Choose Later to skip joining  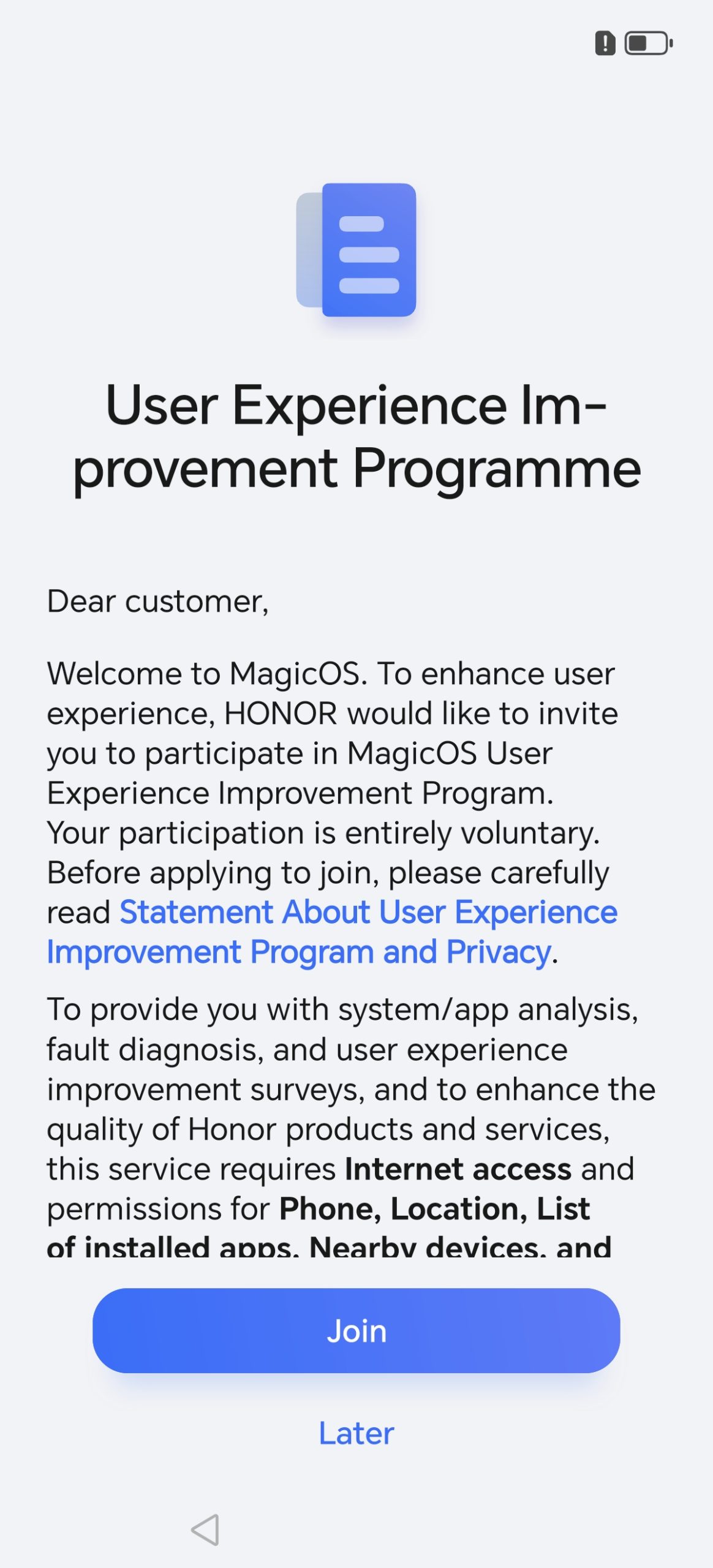[x=356, y=1433]
